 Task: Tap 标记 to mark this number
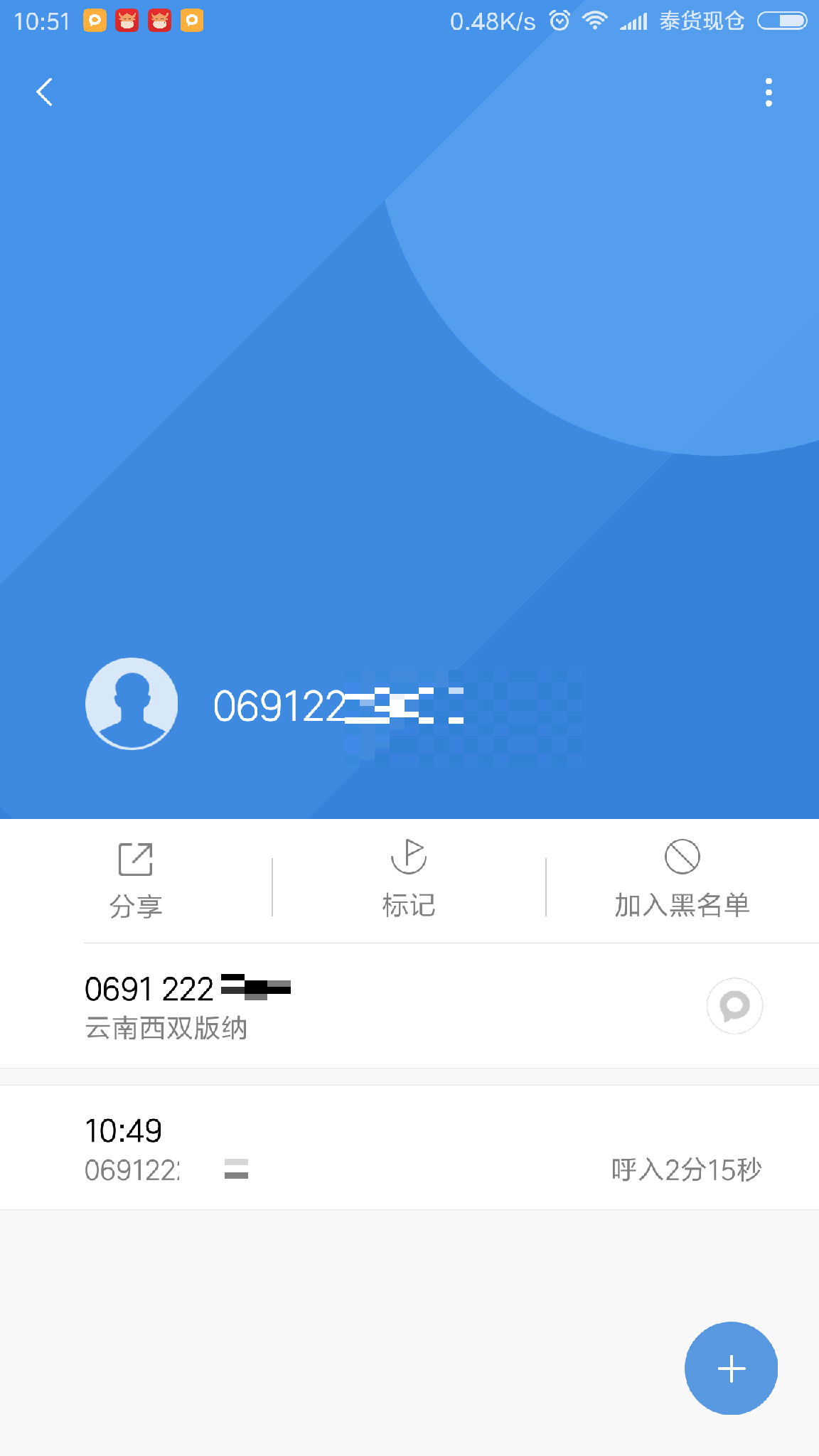coord(409,880)
